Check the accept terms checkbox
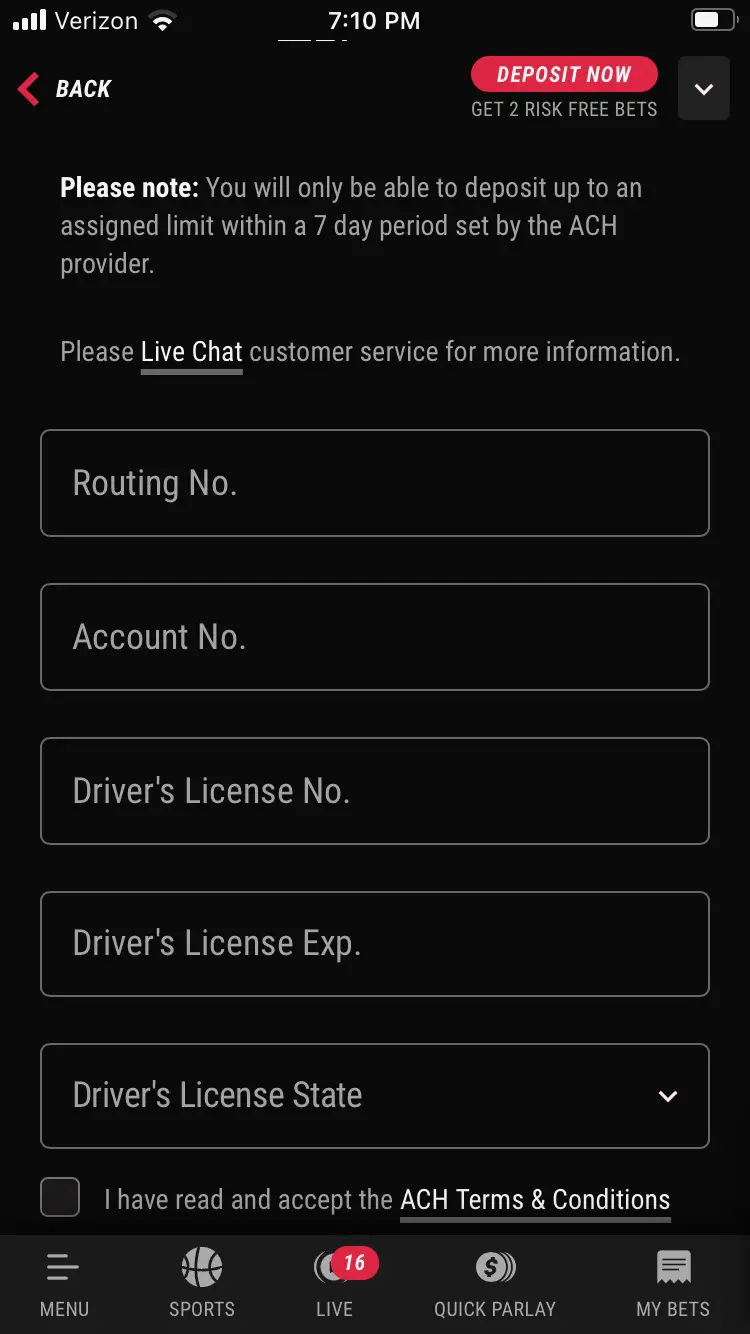Image resolution: width=750 pixels, height=1334 pixels. click(60, 1197)
